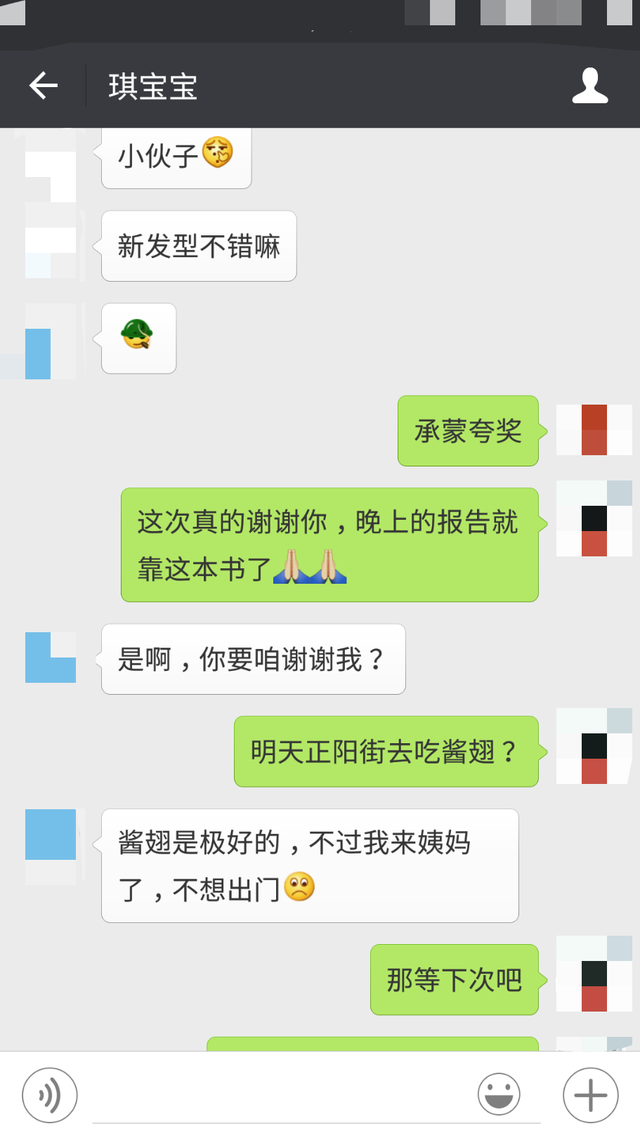
Task: Switch to voice message input
Action: [x=49, y=1096]
